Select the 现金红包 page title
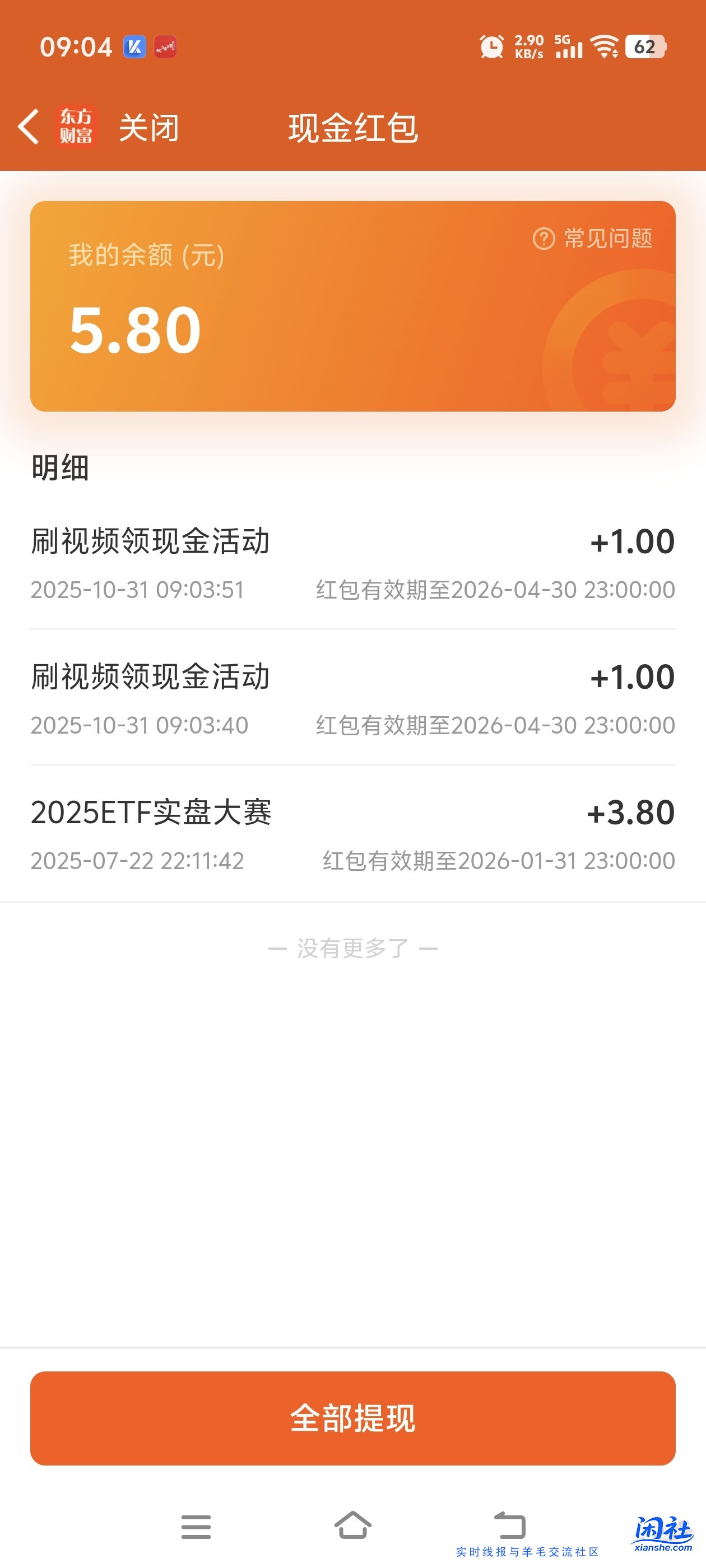 pyautogui.click(x=354, y=128)
